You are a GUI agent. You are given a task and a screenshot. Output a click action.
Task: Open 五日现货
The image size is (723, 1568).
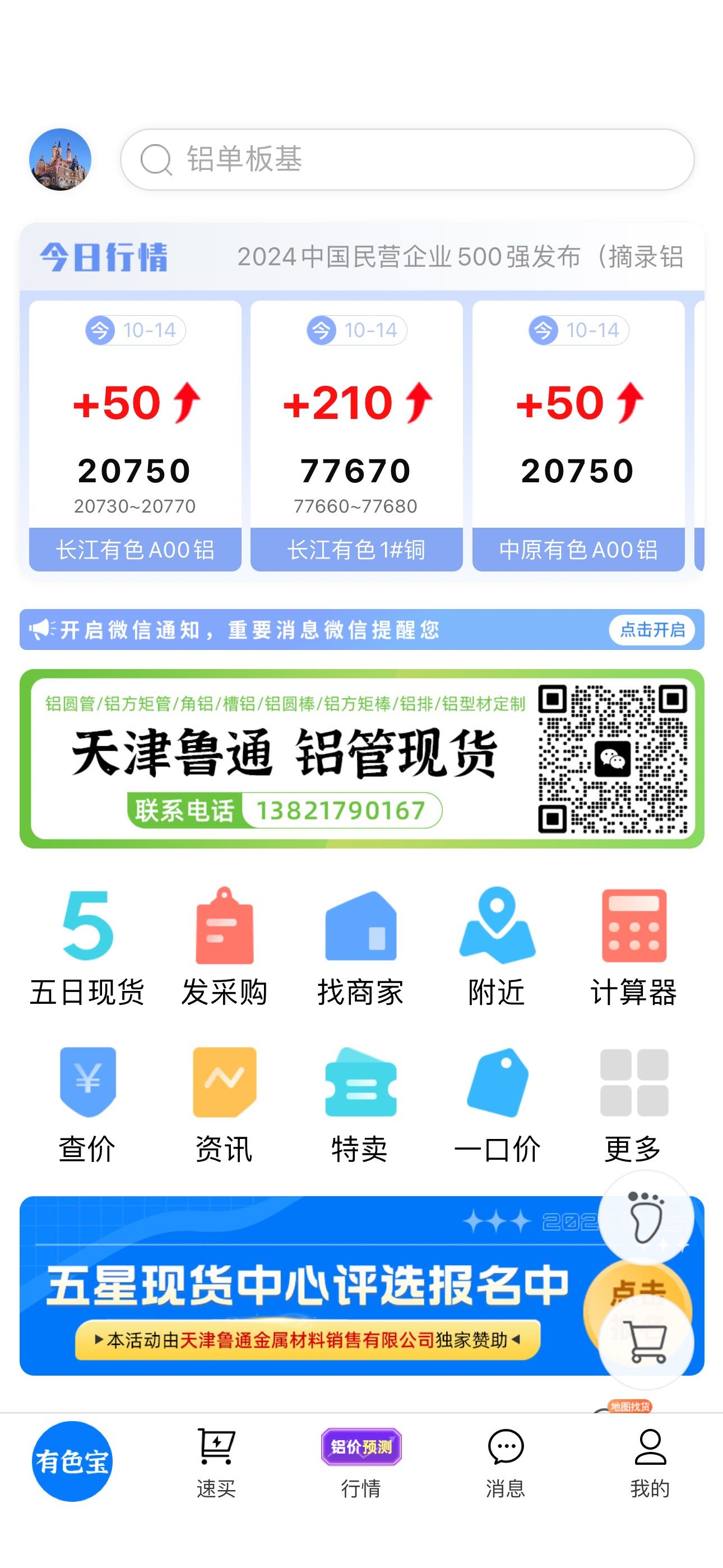tap(87, 947)
